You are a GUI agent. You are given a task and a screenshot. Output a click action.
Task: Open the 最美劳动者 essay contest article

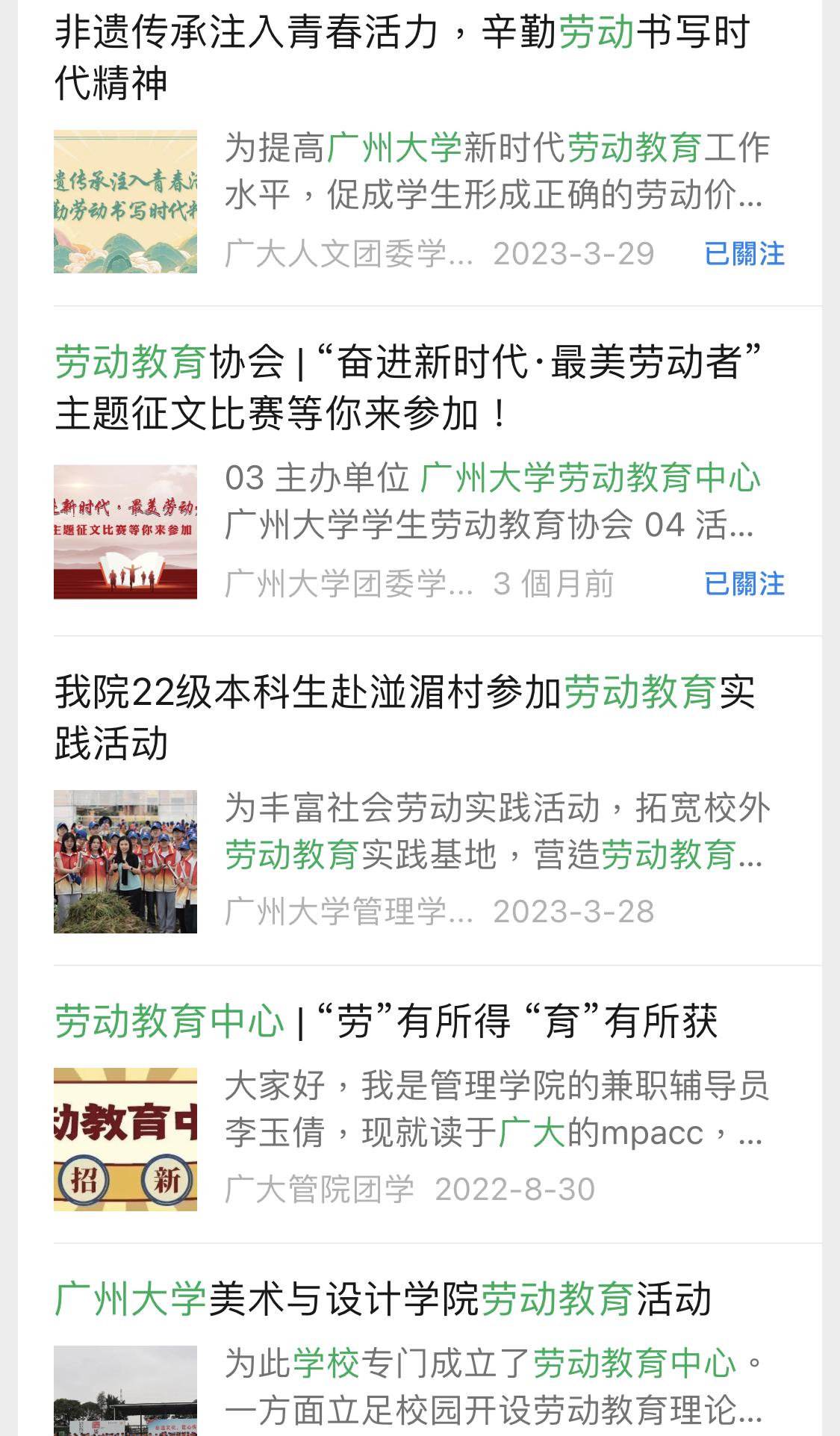coord(407,388)
